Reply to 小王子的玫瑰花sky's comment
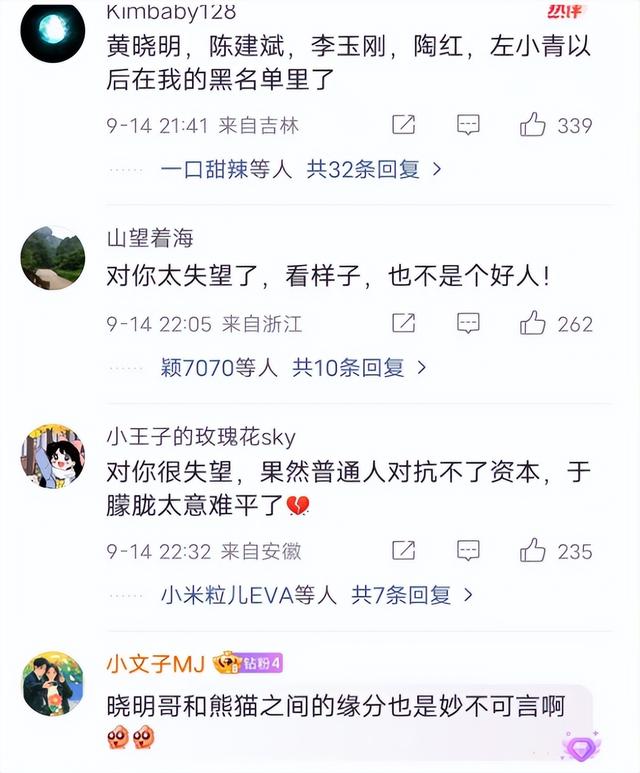Viewport: 640px width, 773px height. point(468,550)
